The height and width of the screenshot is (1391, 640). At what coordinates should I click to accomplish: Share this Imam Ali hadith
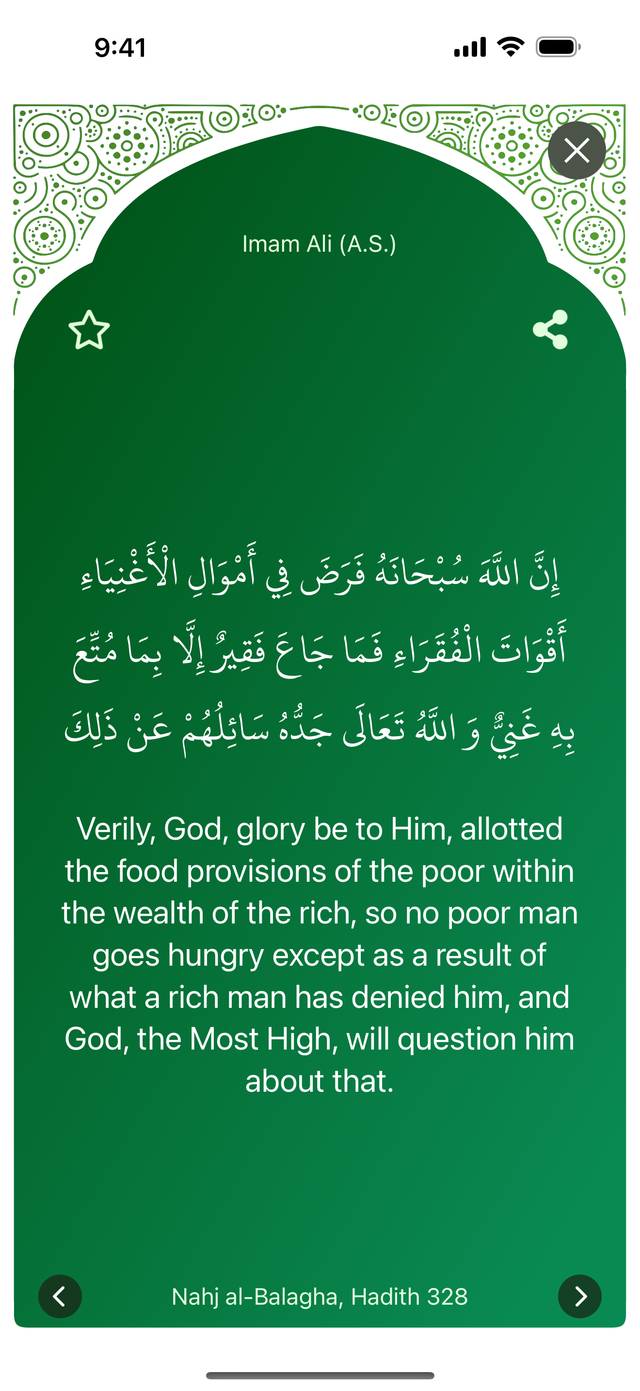[x=550, y=329]
